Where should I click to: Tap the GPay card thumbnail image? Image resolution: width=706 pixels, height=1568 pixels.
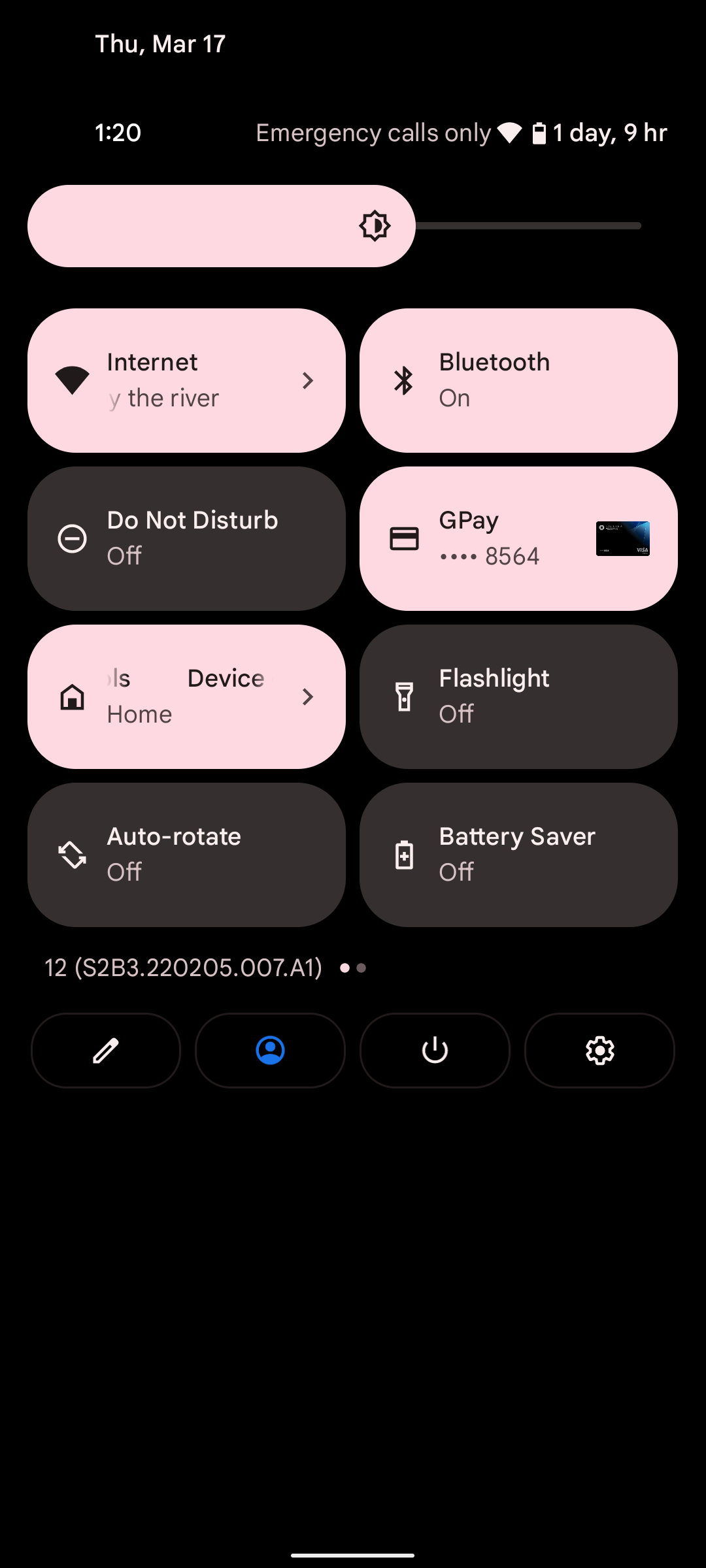621,538
